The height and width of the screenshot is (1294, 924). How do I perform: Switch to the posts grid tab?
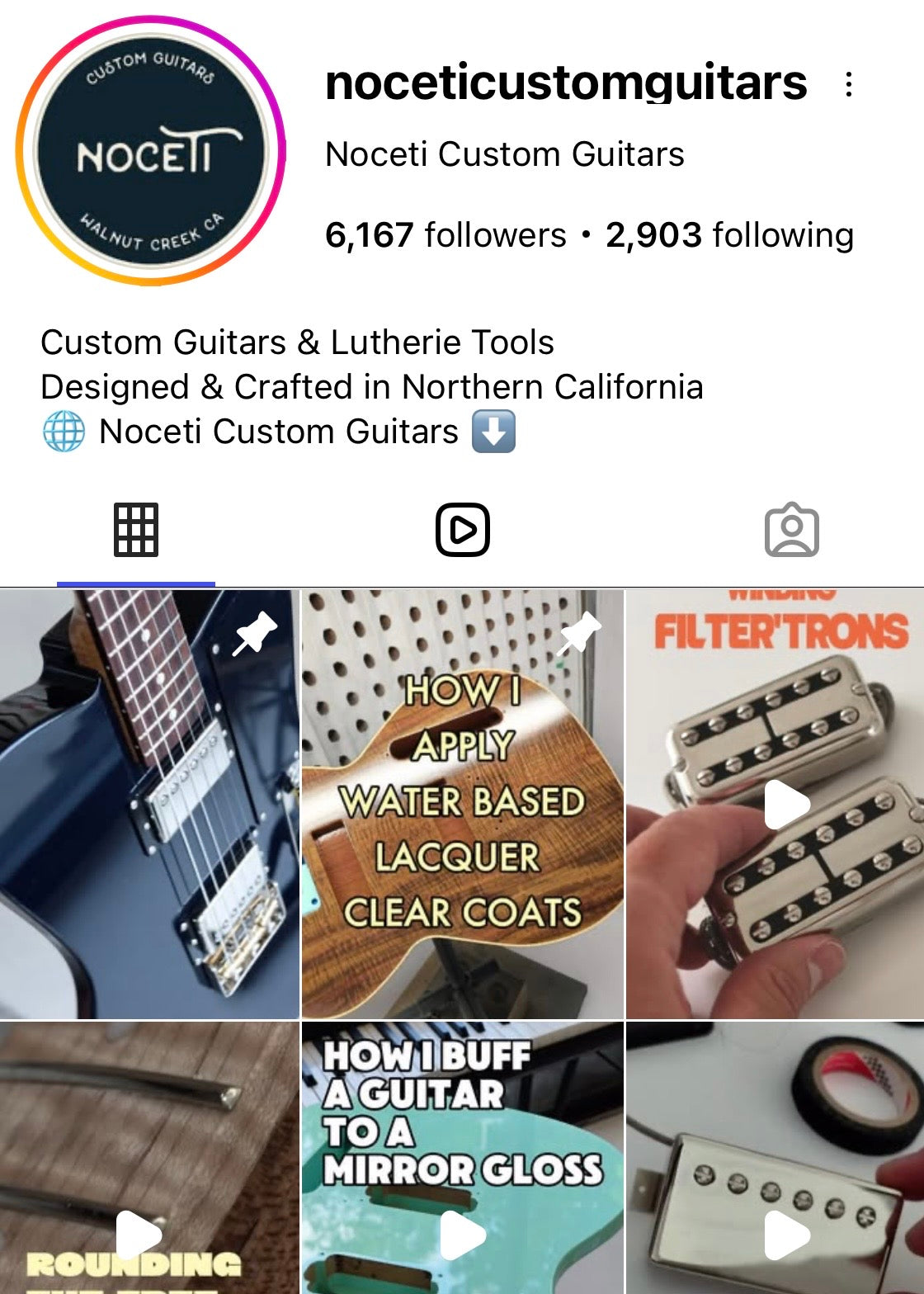coord(136,530)
